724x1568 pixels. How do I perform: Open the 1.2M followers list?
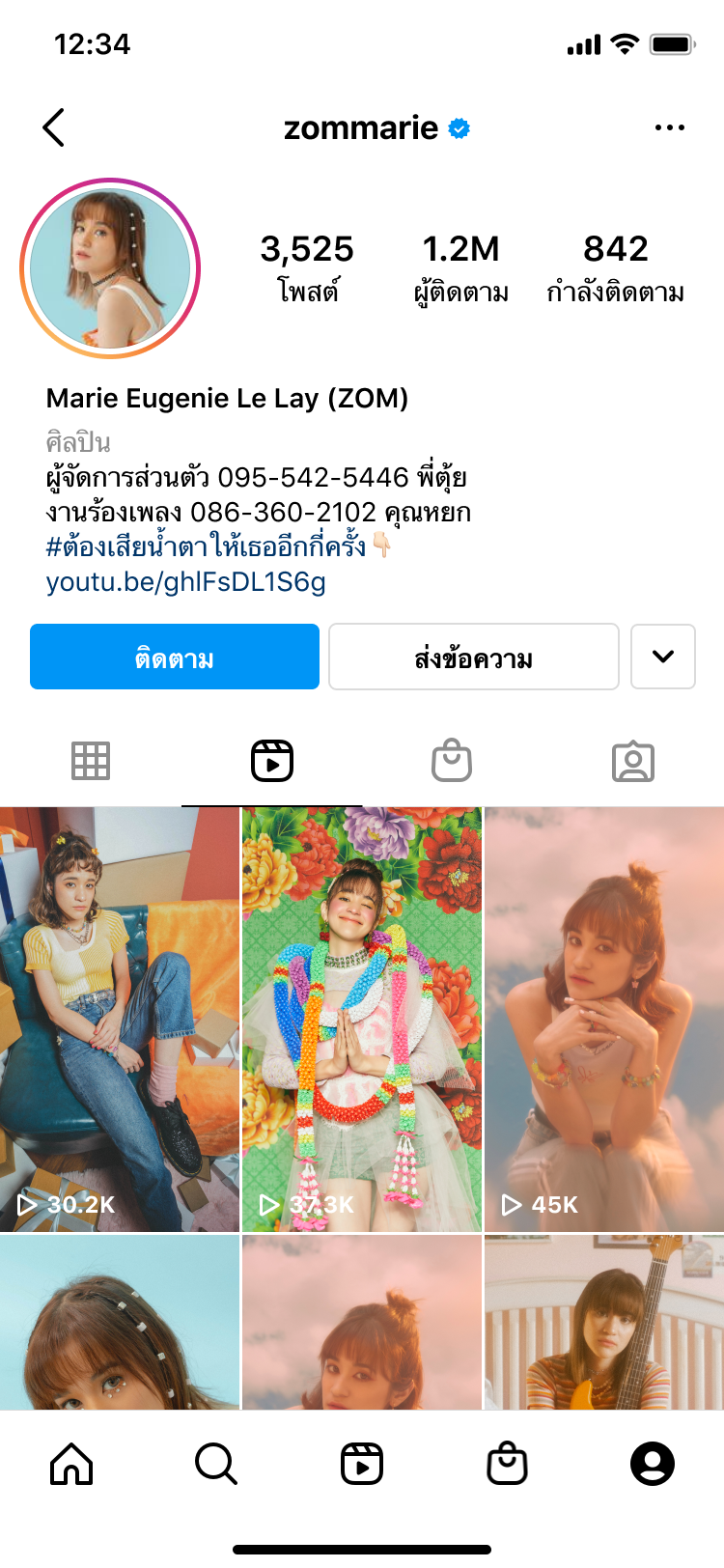(x=460, y=267)
